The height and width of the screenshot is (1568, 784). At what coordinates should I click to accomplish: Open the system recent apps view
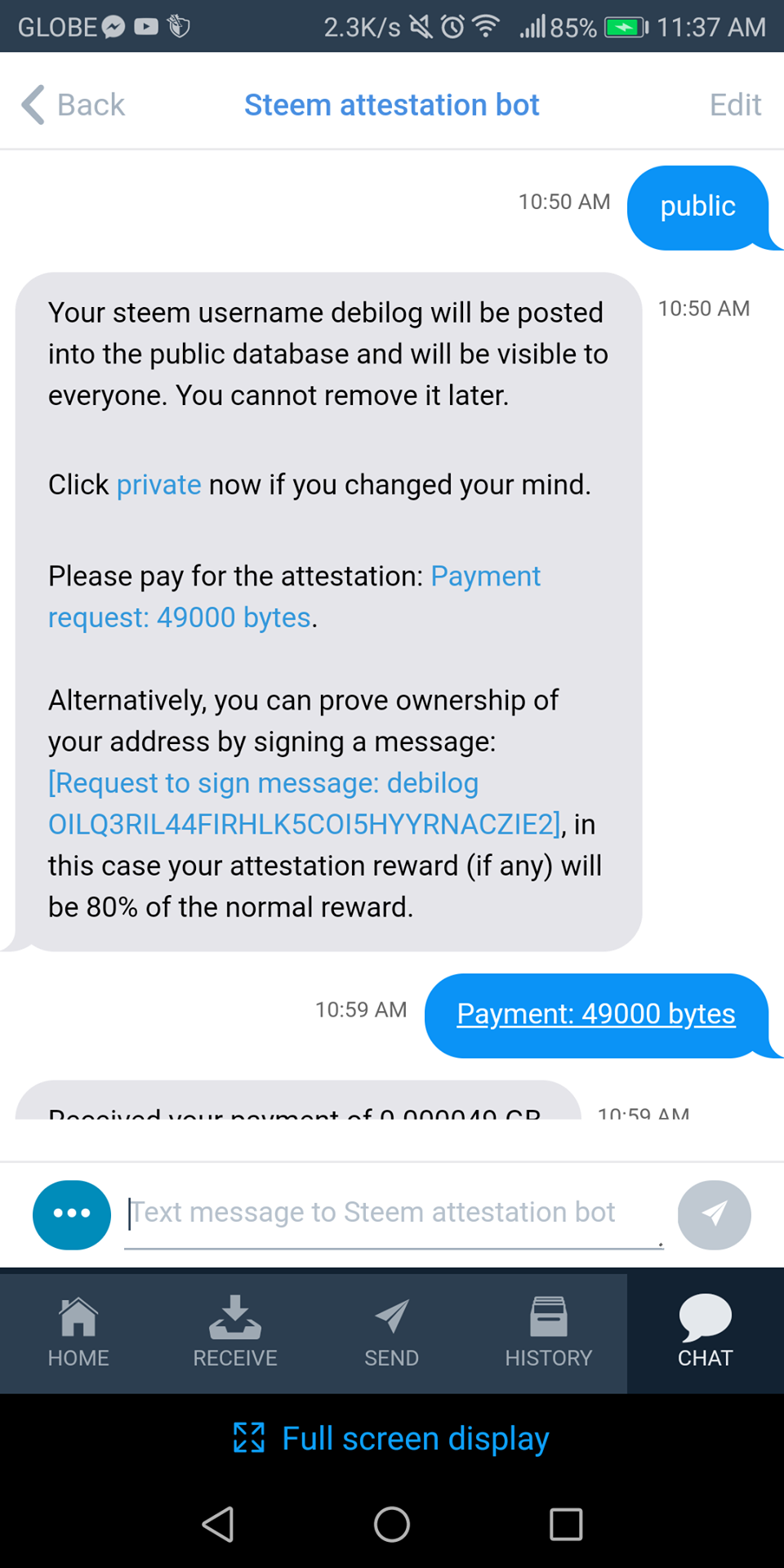(x=565, y=1524)
